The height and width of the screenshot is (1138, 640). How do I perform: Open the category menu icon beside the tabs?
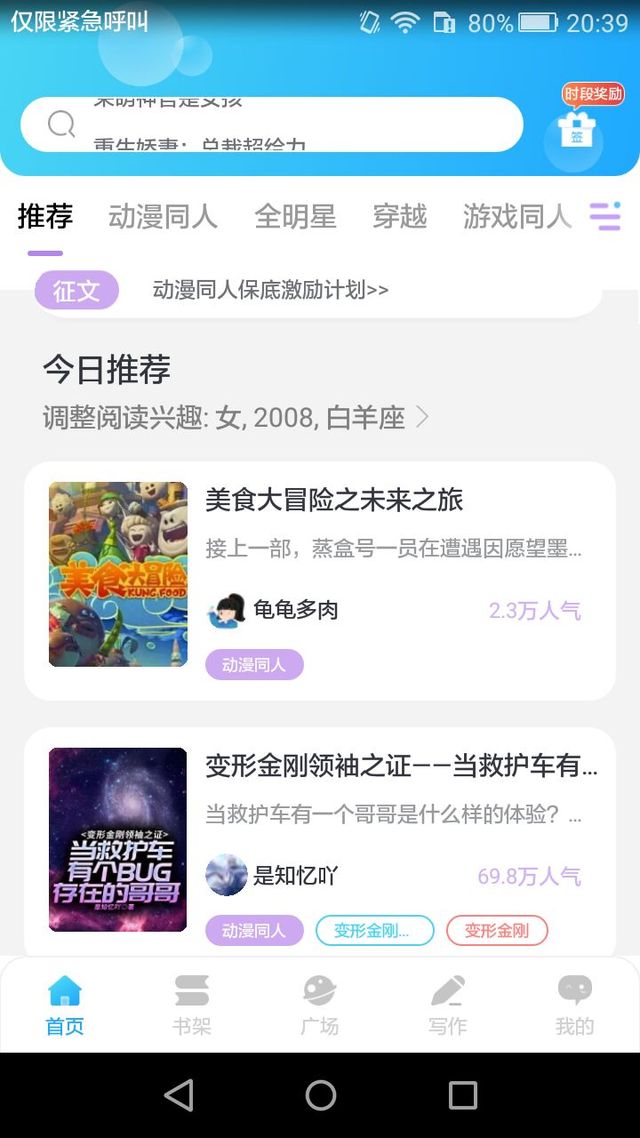coord(604,216)
